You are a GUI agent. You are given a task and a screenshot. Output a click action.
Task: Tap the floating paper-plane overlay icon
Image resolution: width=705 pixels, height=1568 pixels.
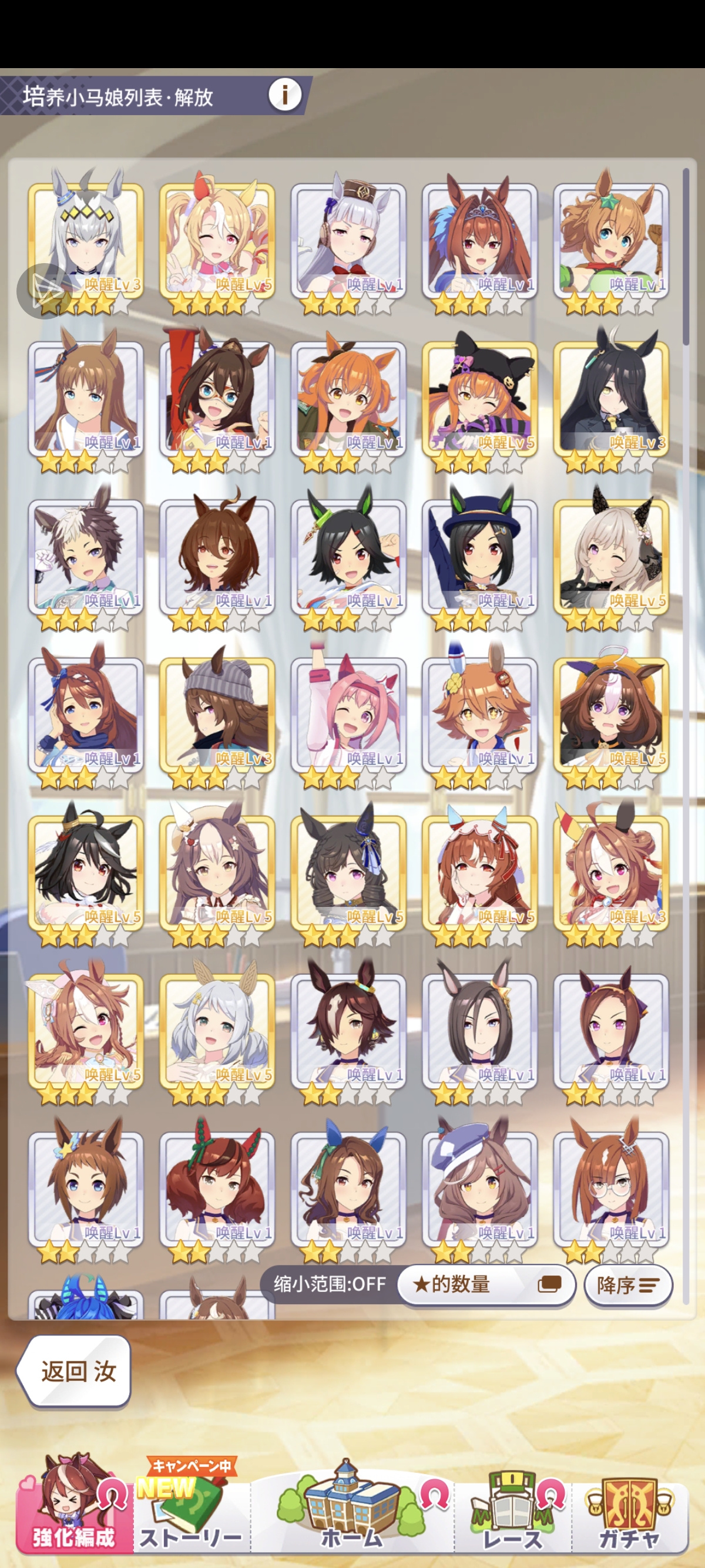44,291
